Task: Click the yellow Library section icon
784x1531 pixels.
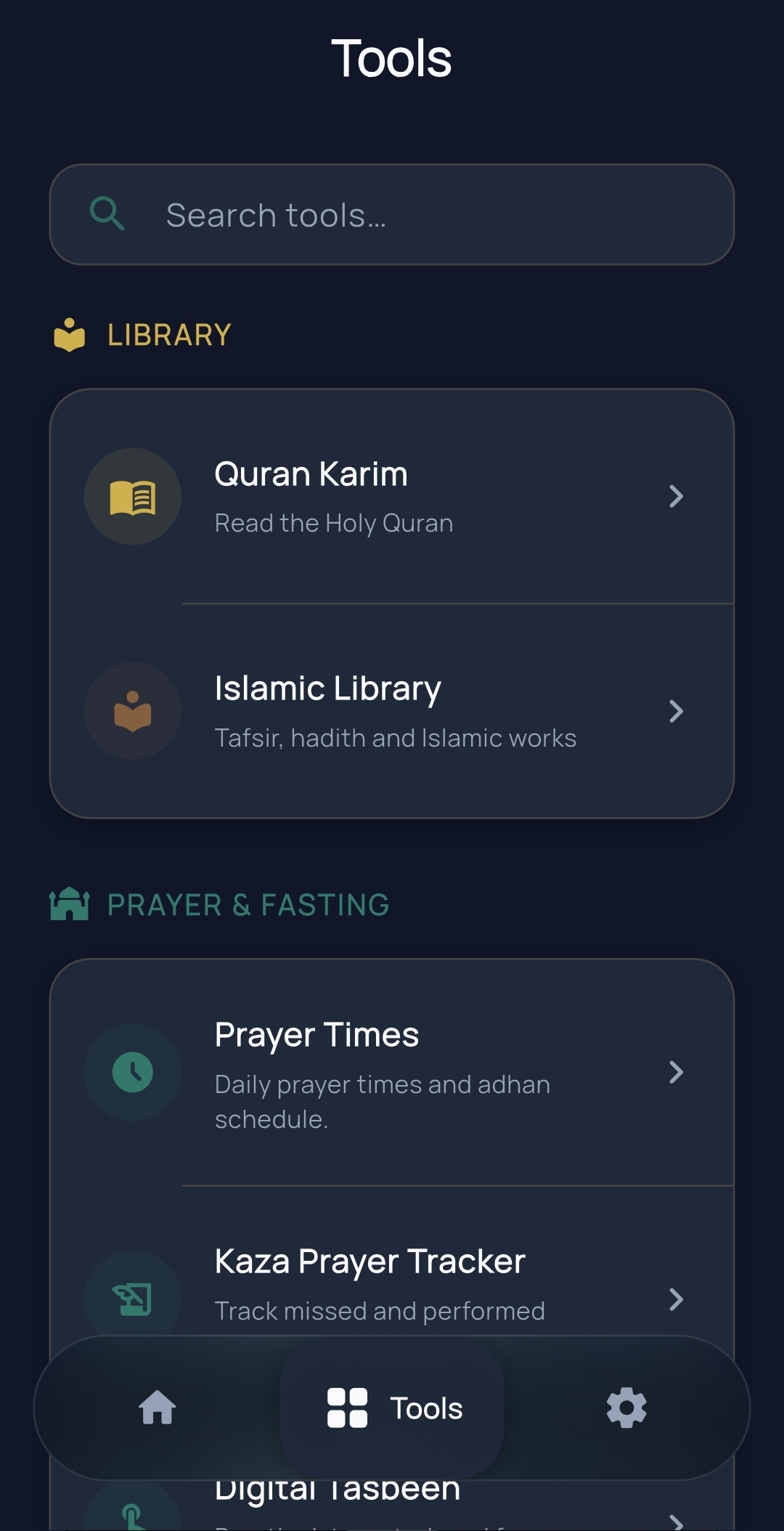Action: (x=69, y=334)
